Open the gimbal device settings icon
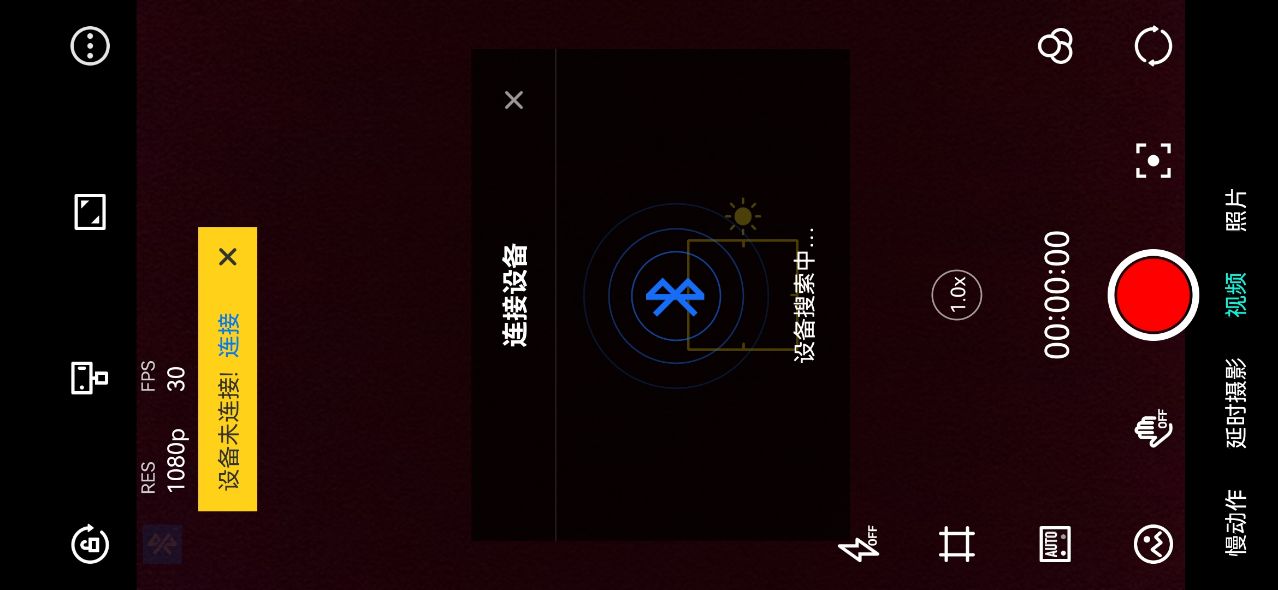The width and height of the screenshot is (1278, 590). click(x=90, y=378)
